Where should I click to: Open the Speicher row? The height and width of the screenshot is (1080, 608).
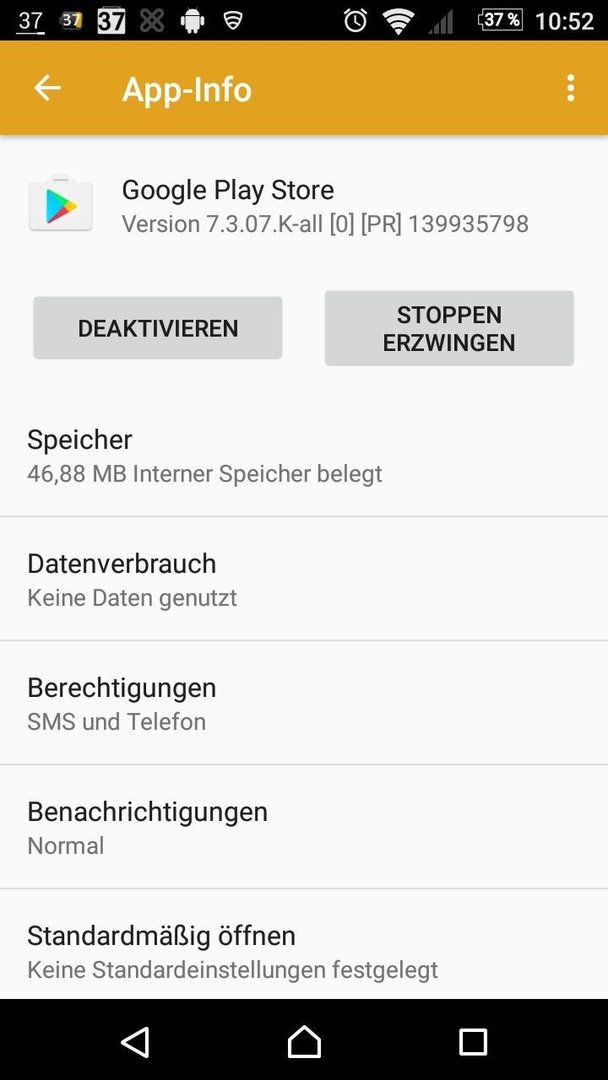304,455
